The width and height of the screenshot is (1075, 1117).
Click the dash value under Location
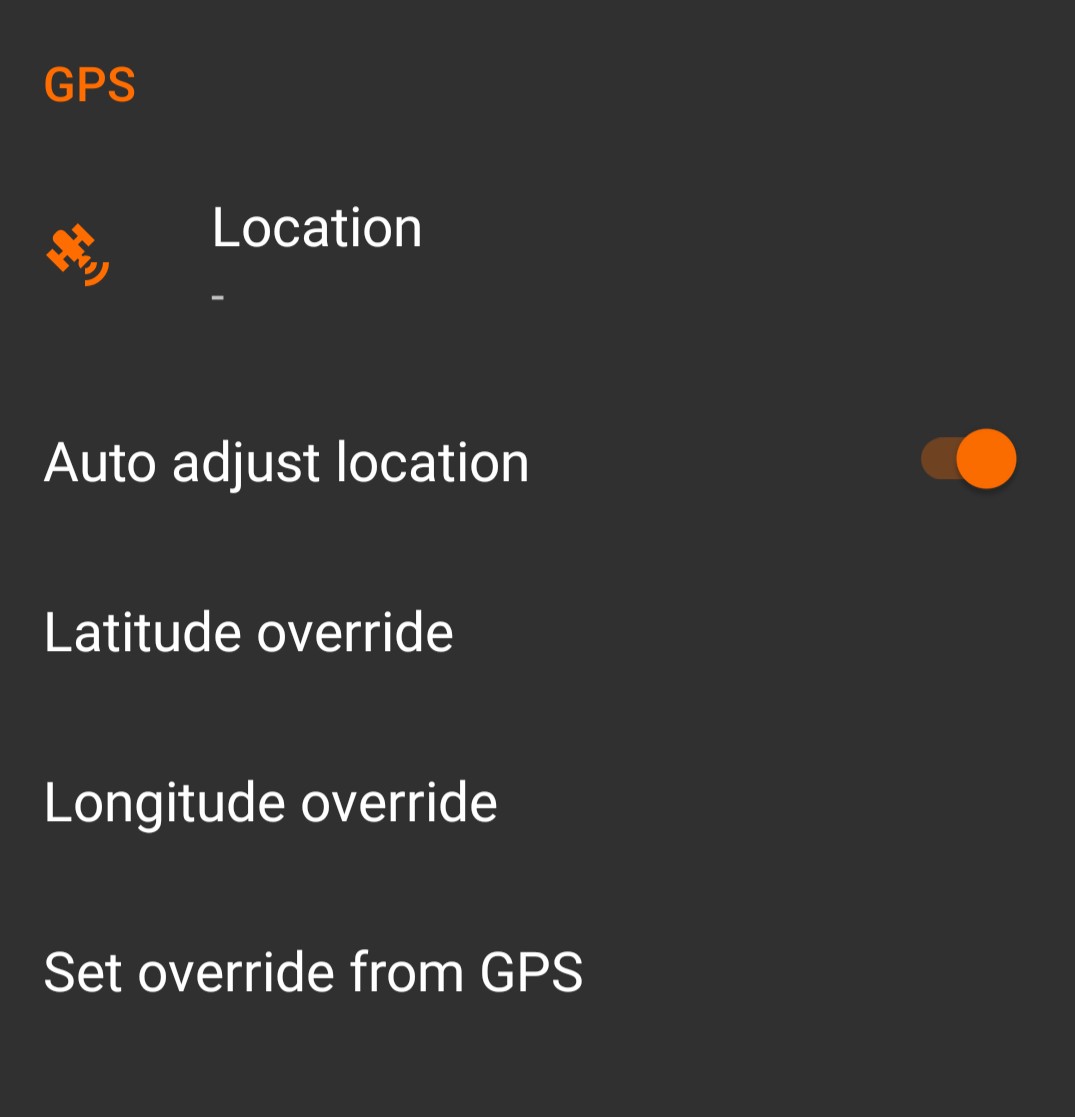(216, 295)
